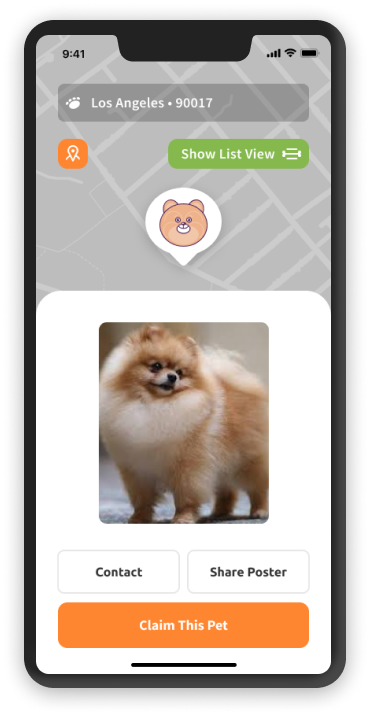This screenshot has height=716, width=370.
Task: Select the dog face map marker
Action: [184, 225]
